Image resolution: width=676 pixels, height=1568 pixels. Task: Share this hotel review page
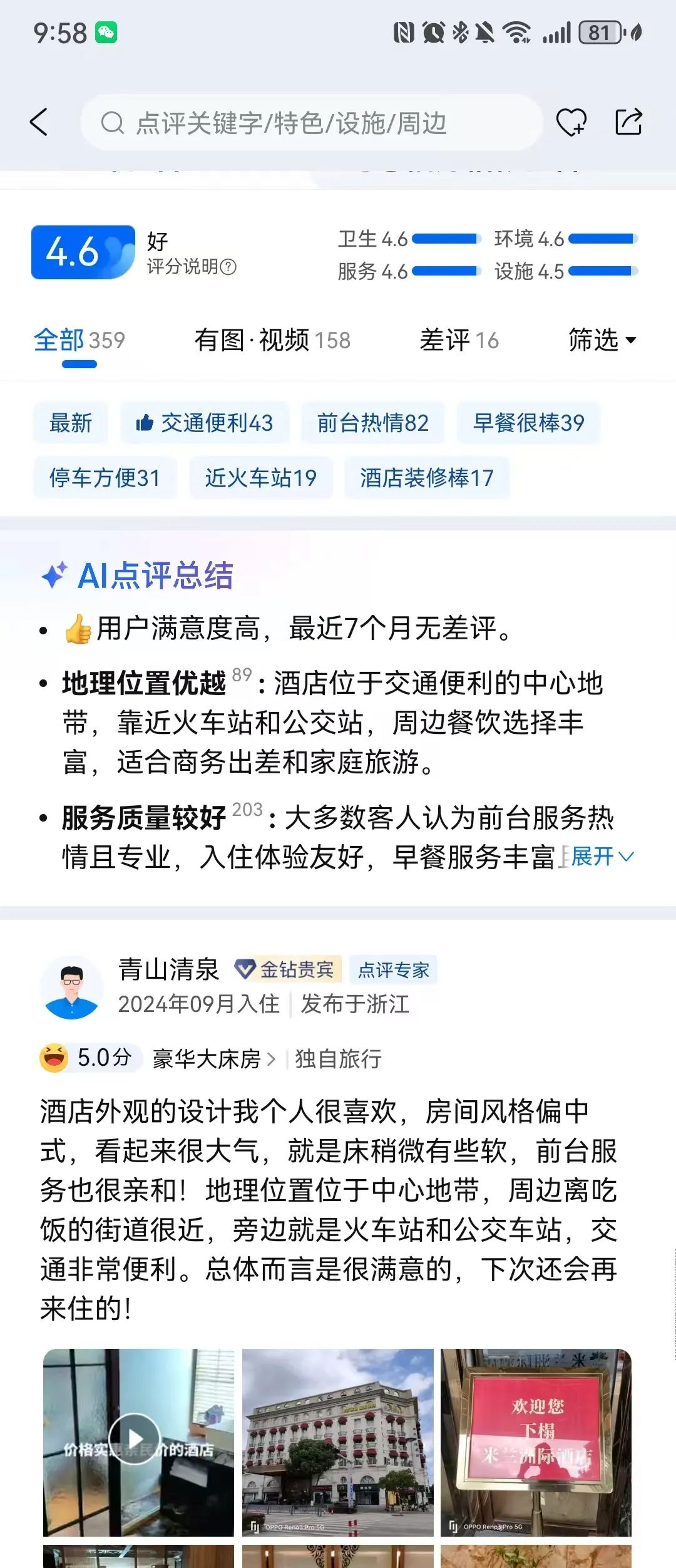pos(628,122)
